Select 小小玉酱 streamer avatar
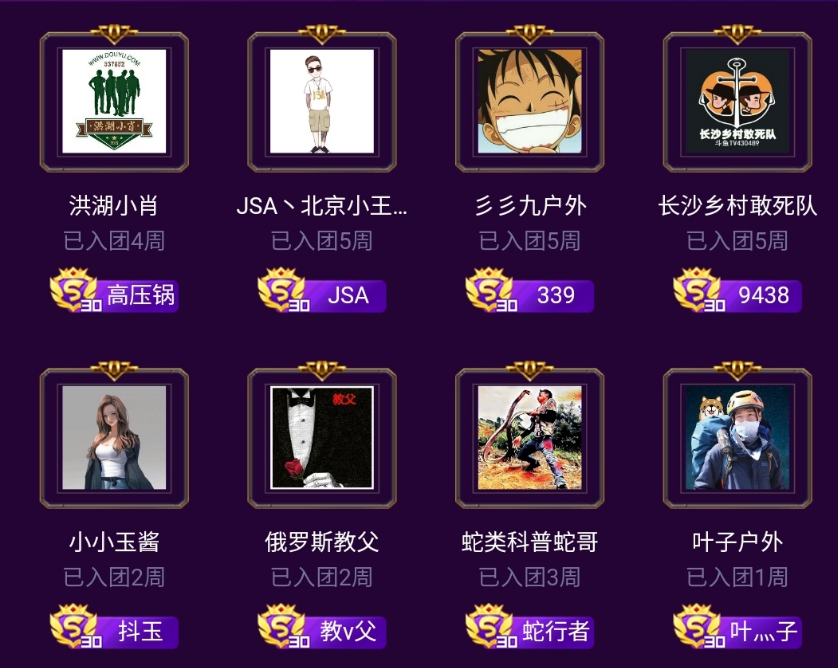 pos(114,438)
